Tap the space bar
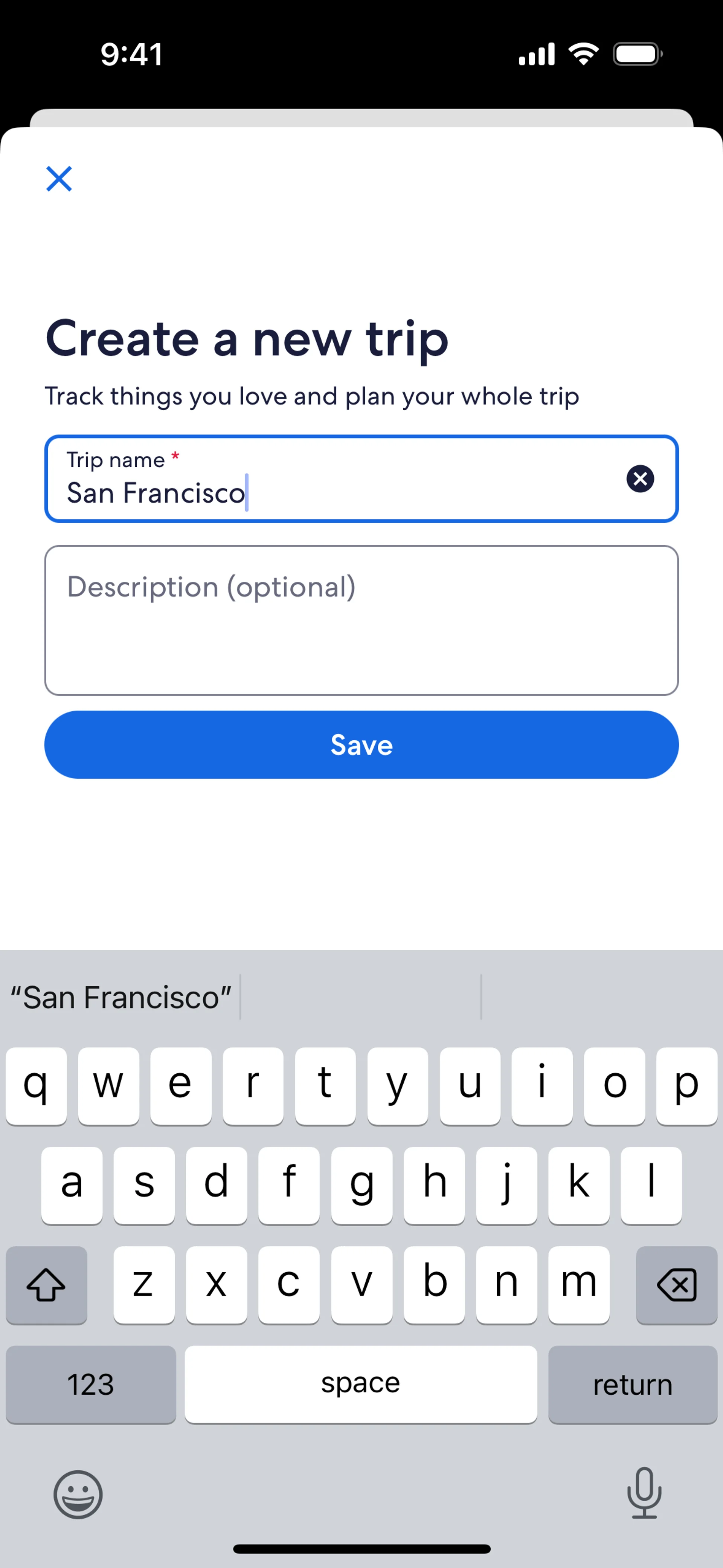723x1568 pixels. click(360, 1383)
